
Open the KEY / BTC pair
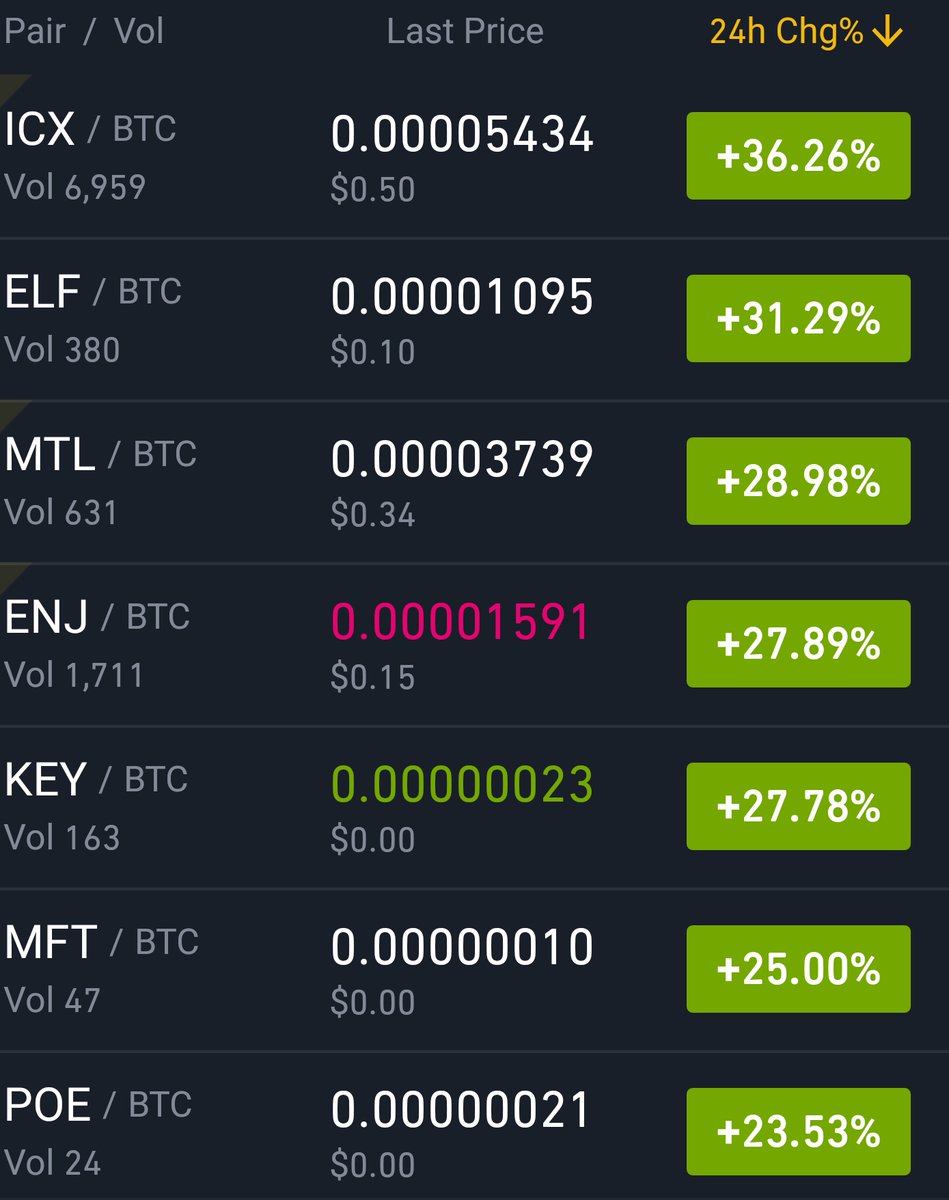pos(474,807)
